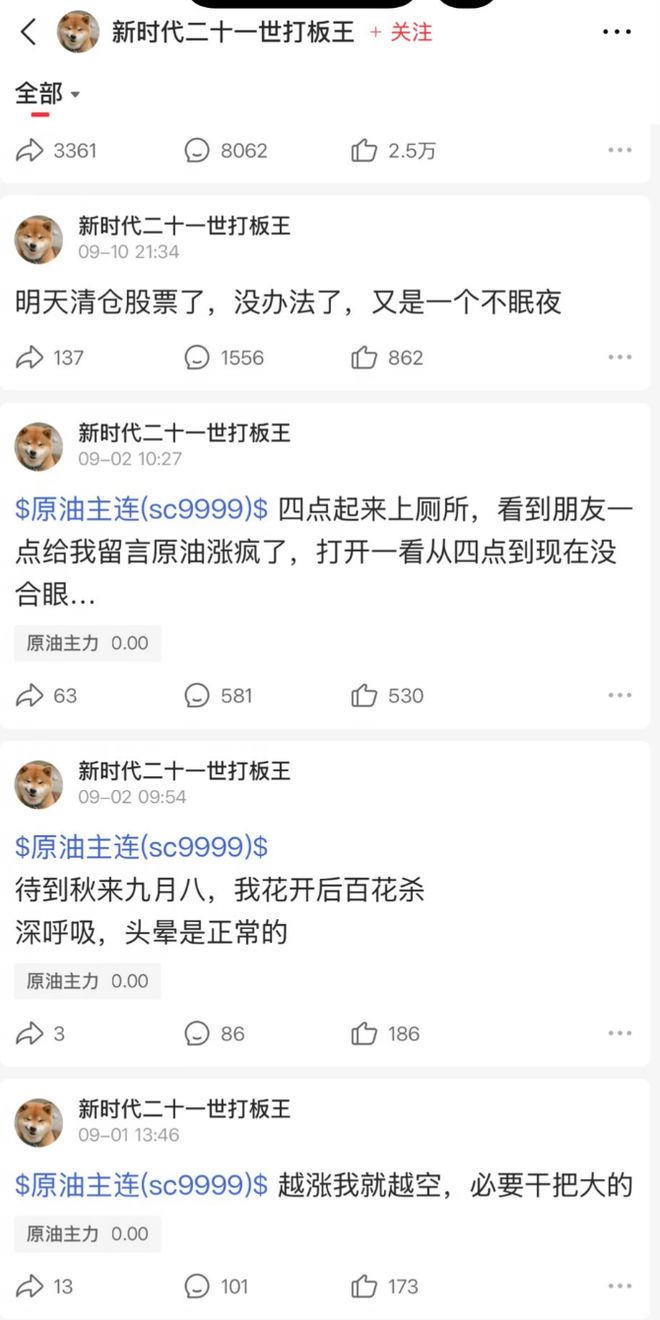The image size is (660, 1320).
Task: Open more options for the 09-10 21:34 post
Action: click(620, 357)
